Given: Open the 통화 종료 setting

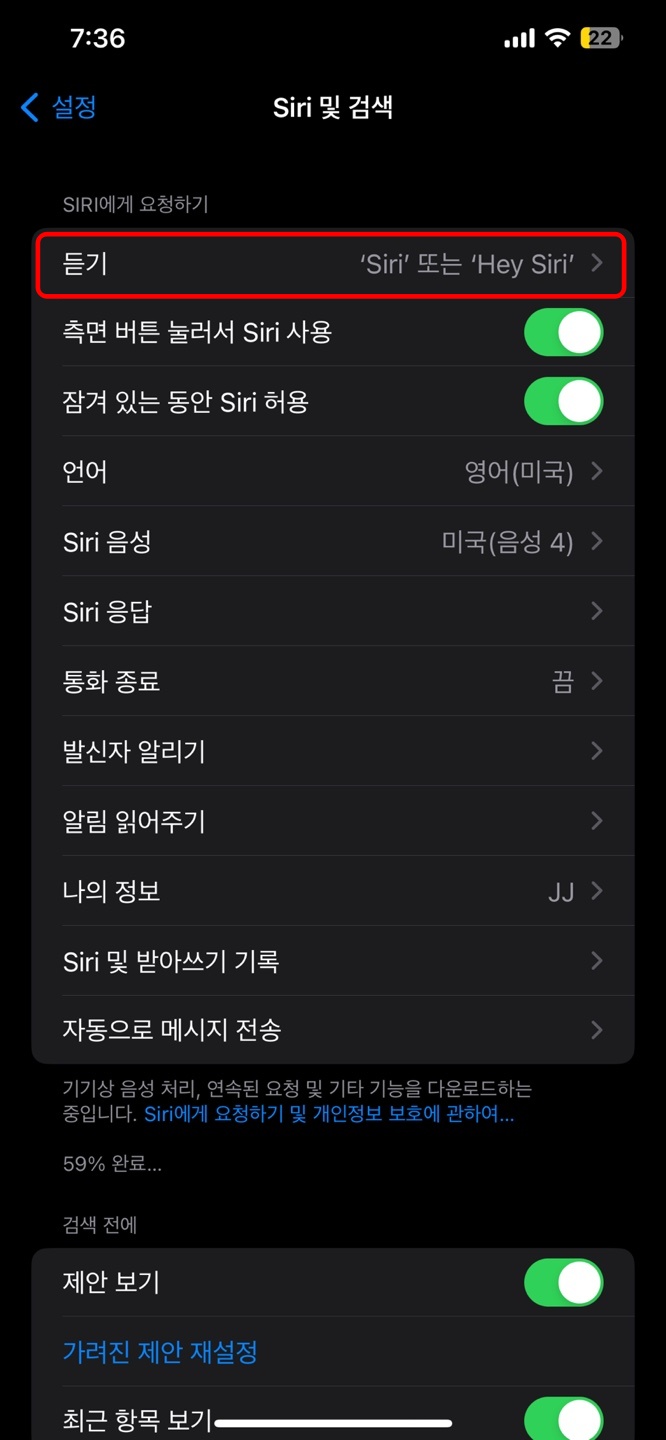Looking at the screenshot, I should click(333, 681).
